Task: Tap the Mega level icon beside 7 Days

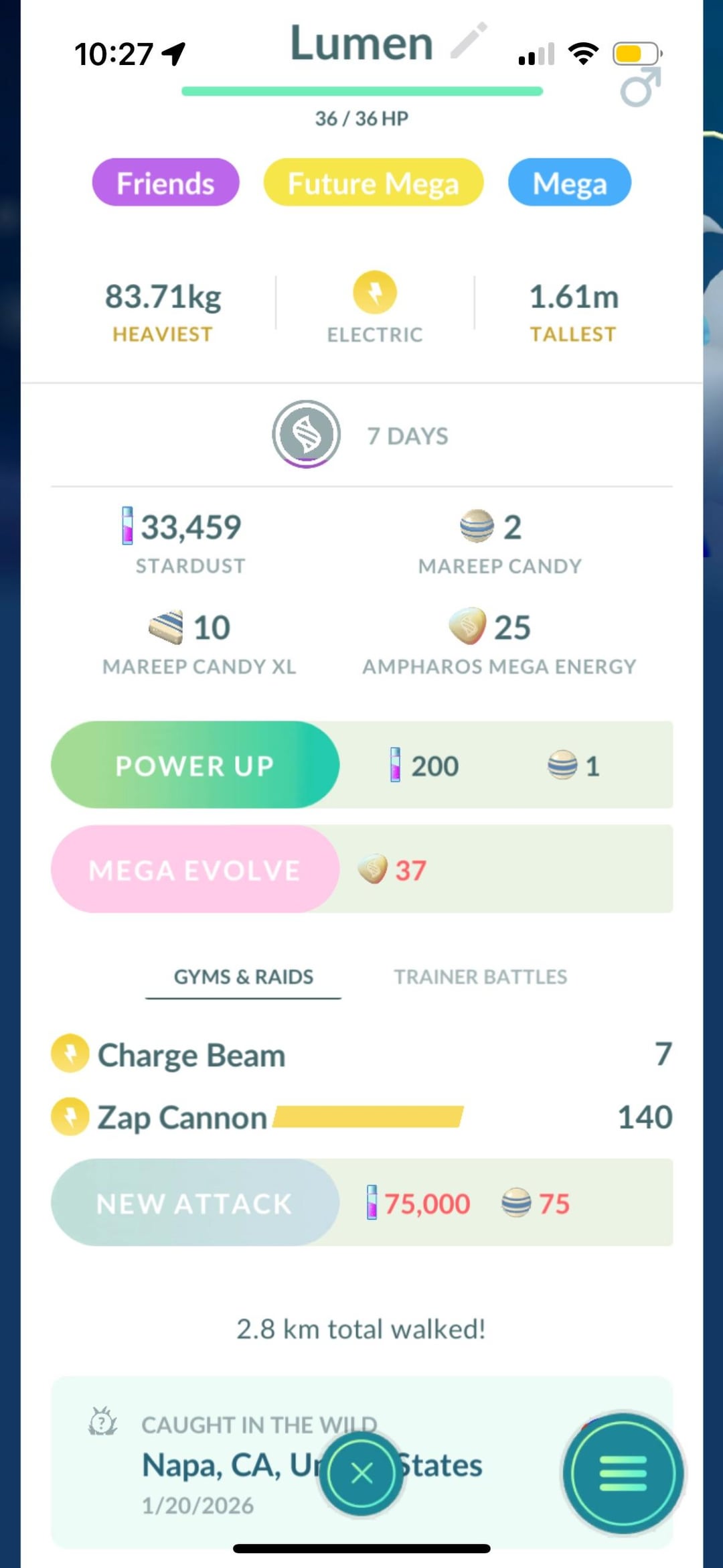Action: [306, 435]
